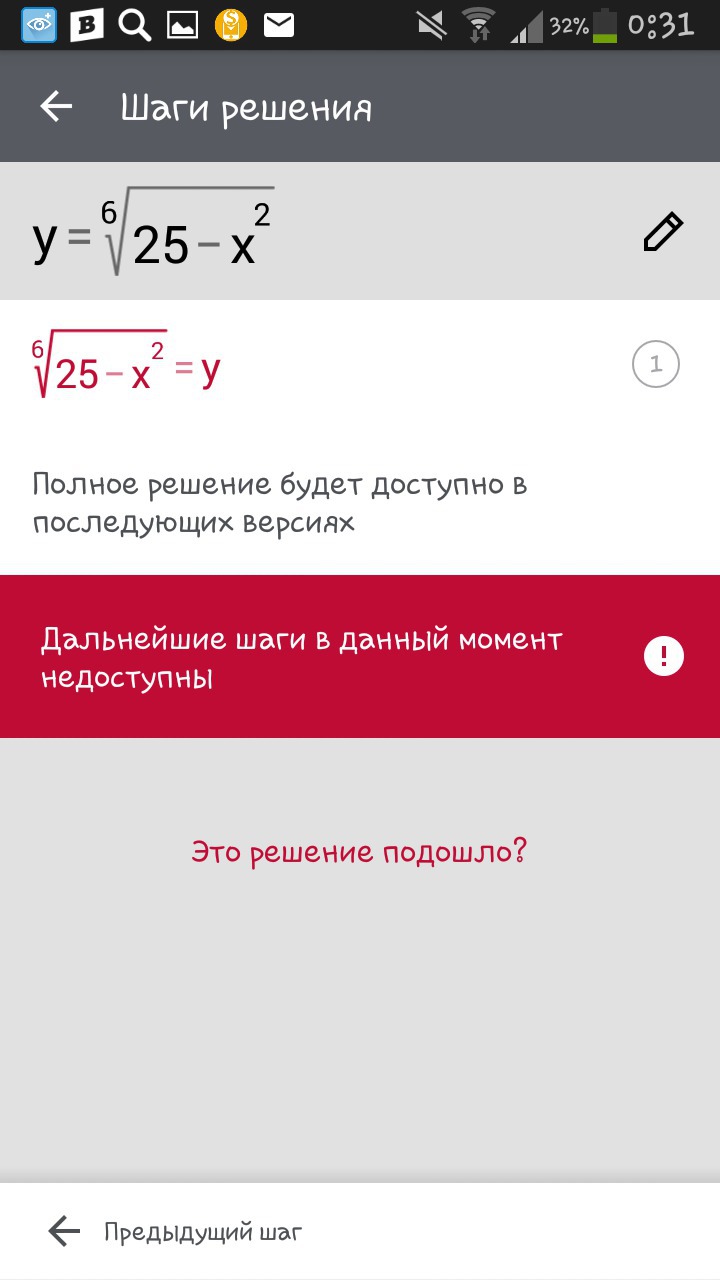The image size is (720, 1280).
Task: Answer 'Это решение подошло?' feedback link
Action: pyautogui.click(x=359, y=852)
